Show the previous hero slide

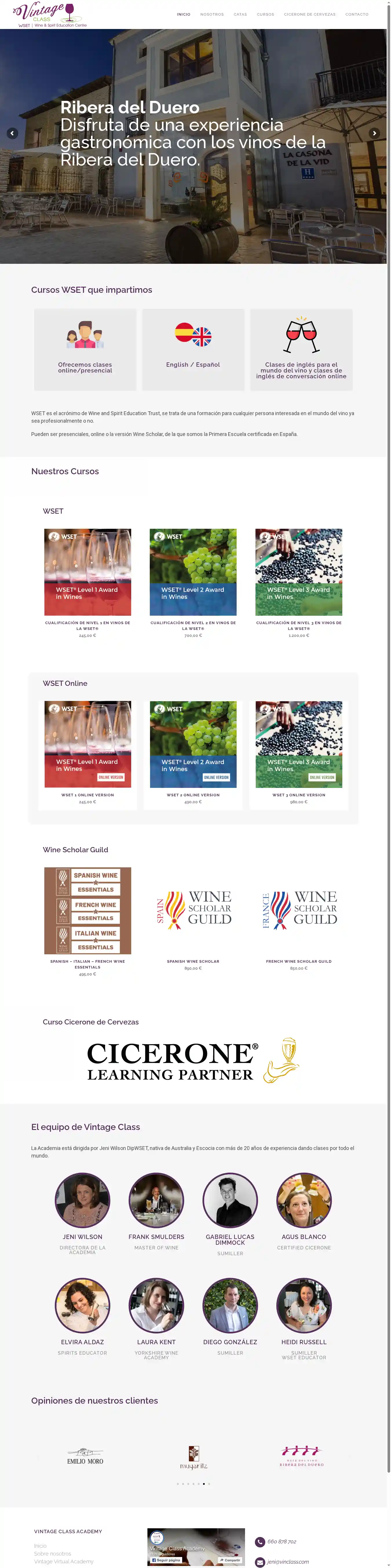[x=12, y=133]
